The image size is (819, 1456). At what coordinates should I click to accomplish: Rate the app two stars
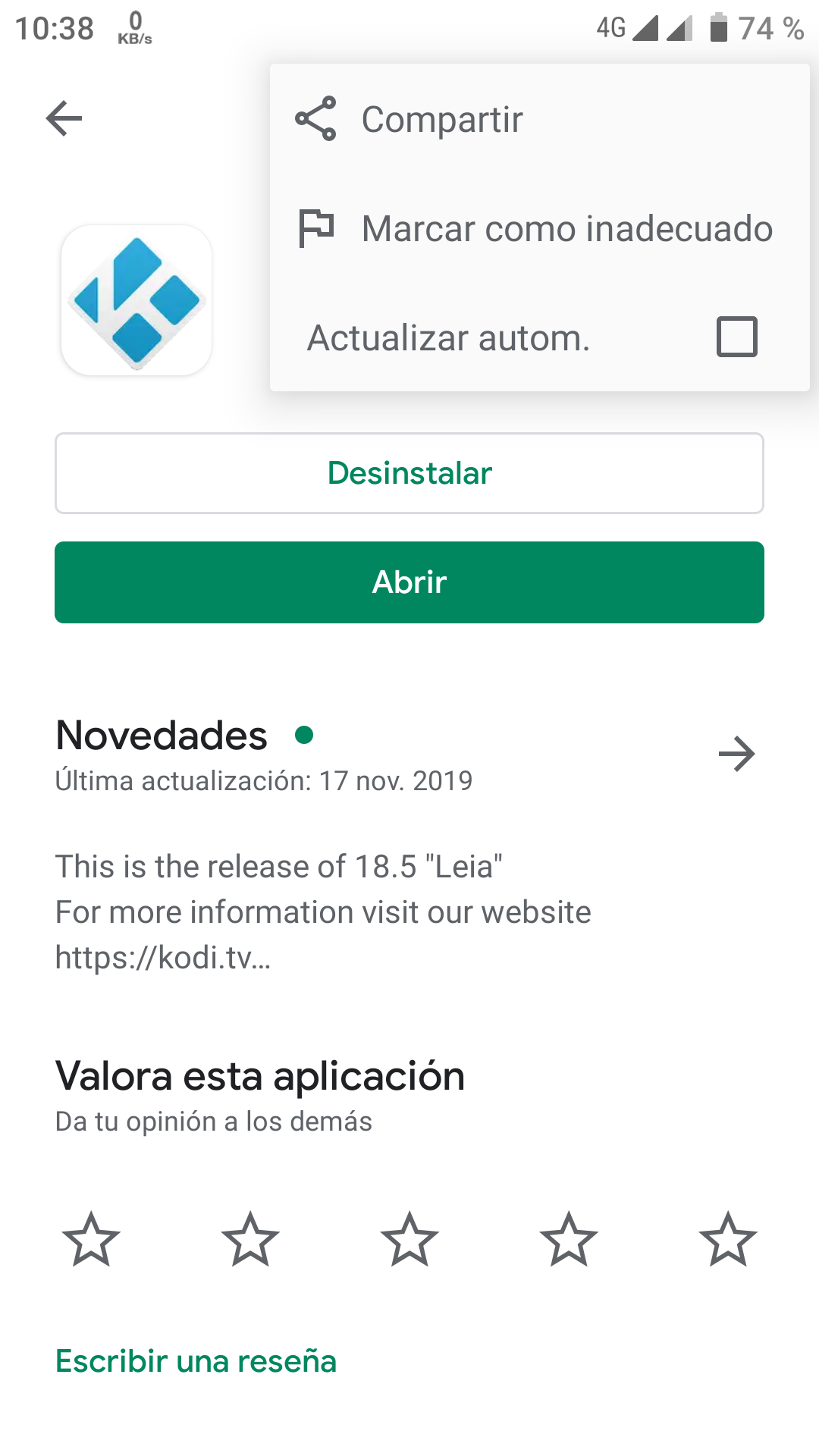pos(250,1240)
